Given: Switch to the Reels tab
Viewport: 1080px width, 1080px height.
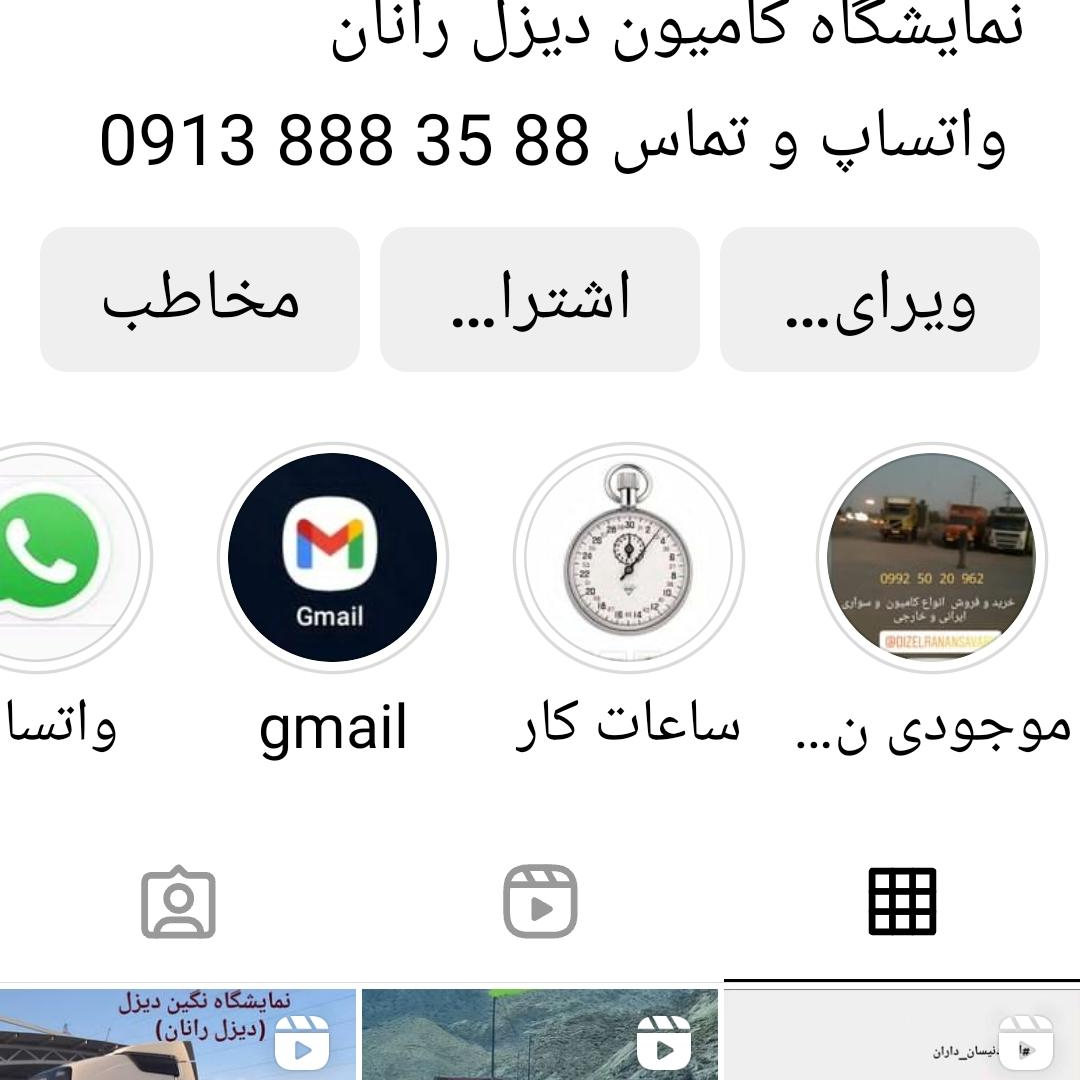Looking at the screenshot, I should tap(540, 901).
